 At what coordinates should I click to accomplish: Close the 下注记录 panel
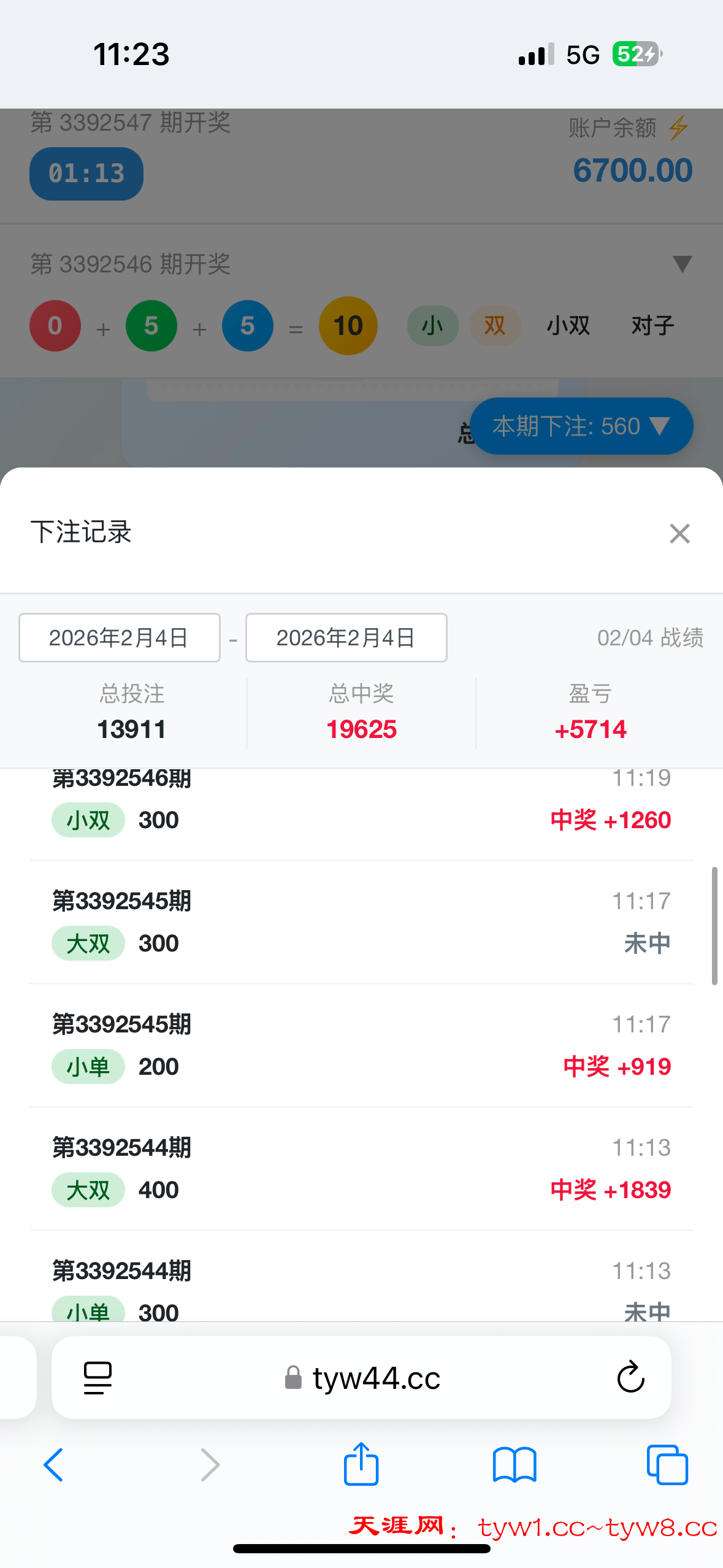point(679,534)
